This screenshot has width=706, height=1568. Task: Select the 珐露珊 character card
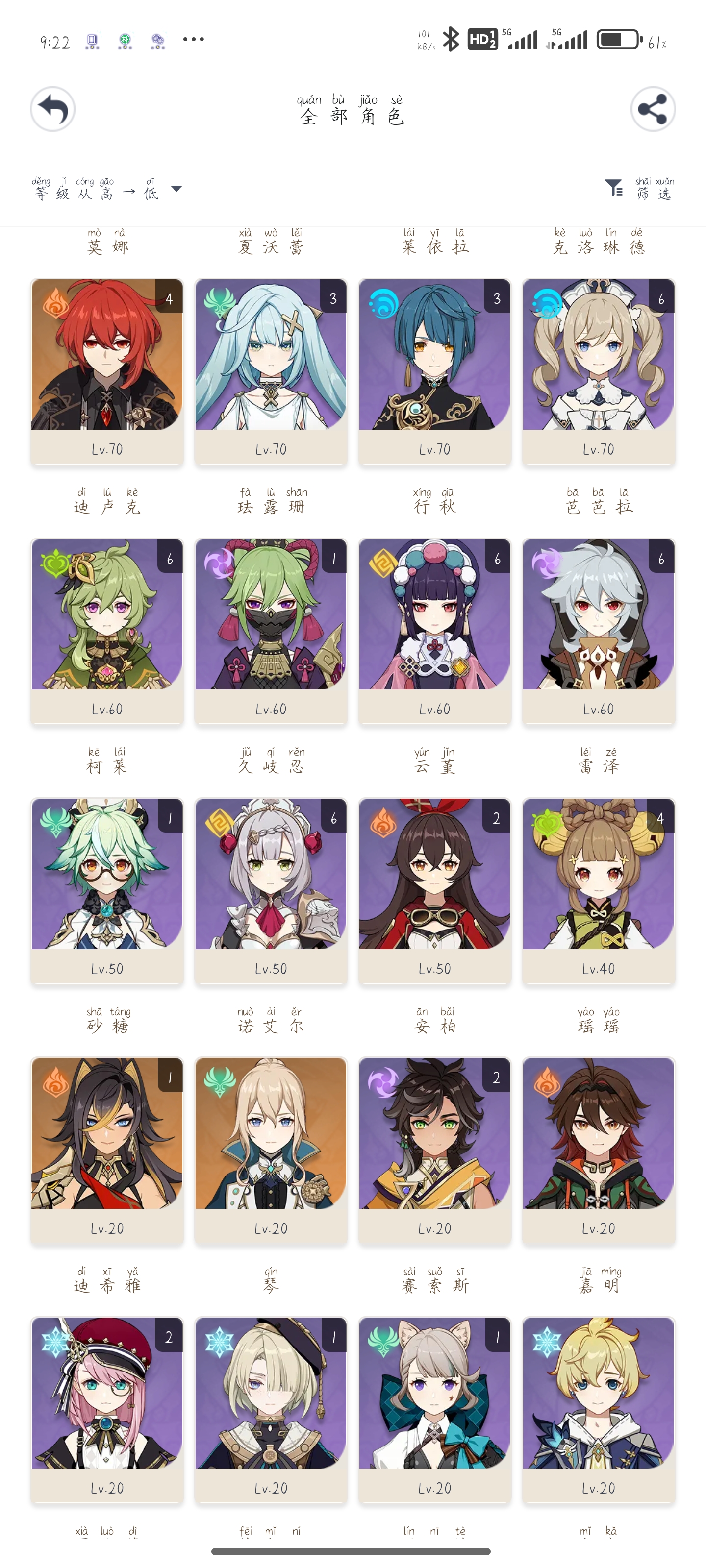(271, 372)
